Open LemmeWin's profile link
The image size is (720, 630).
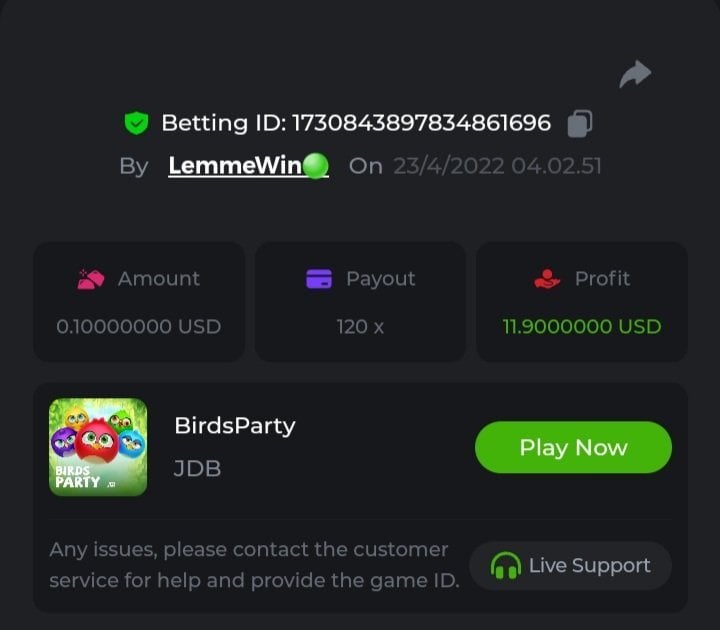point(235,166)
